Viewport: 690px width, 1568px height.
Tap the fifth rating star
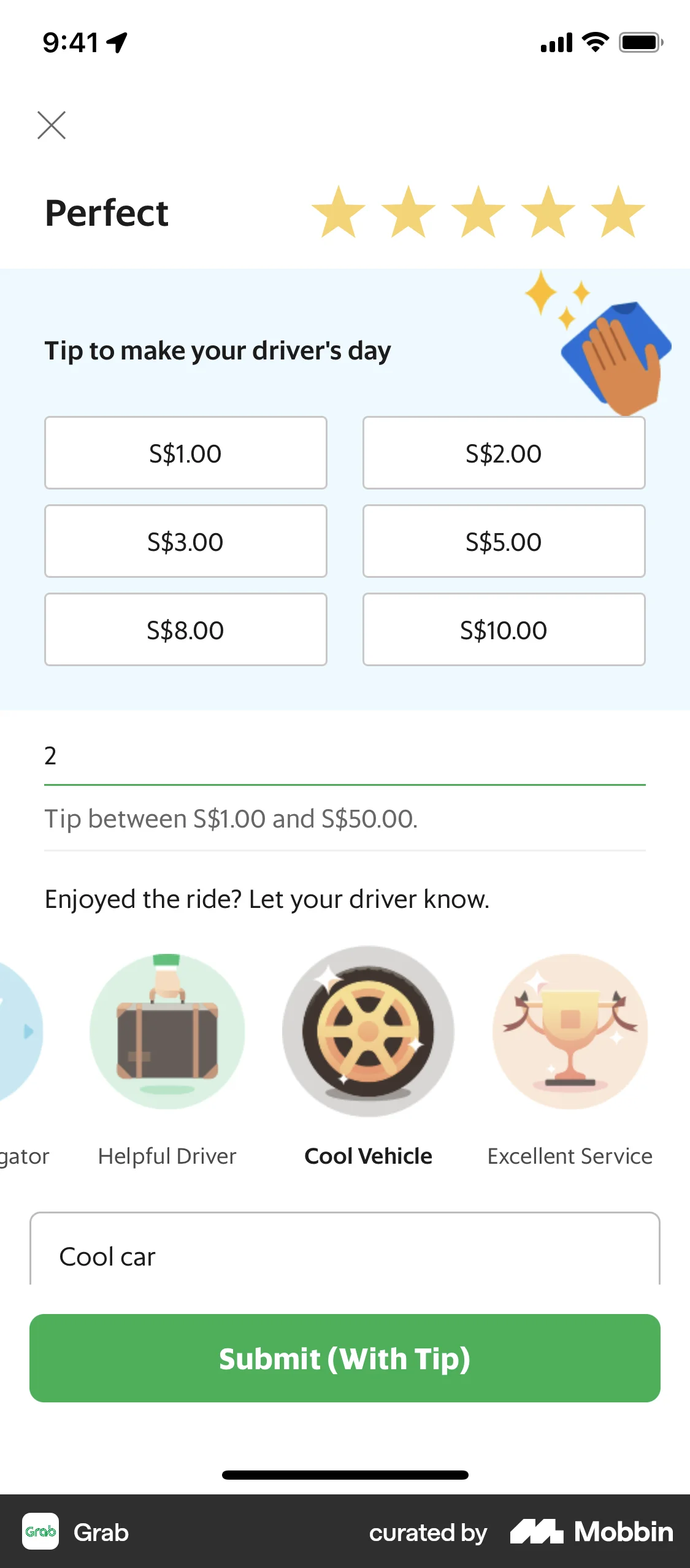(x=615, y=212)
